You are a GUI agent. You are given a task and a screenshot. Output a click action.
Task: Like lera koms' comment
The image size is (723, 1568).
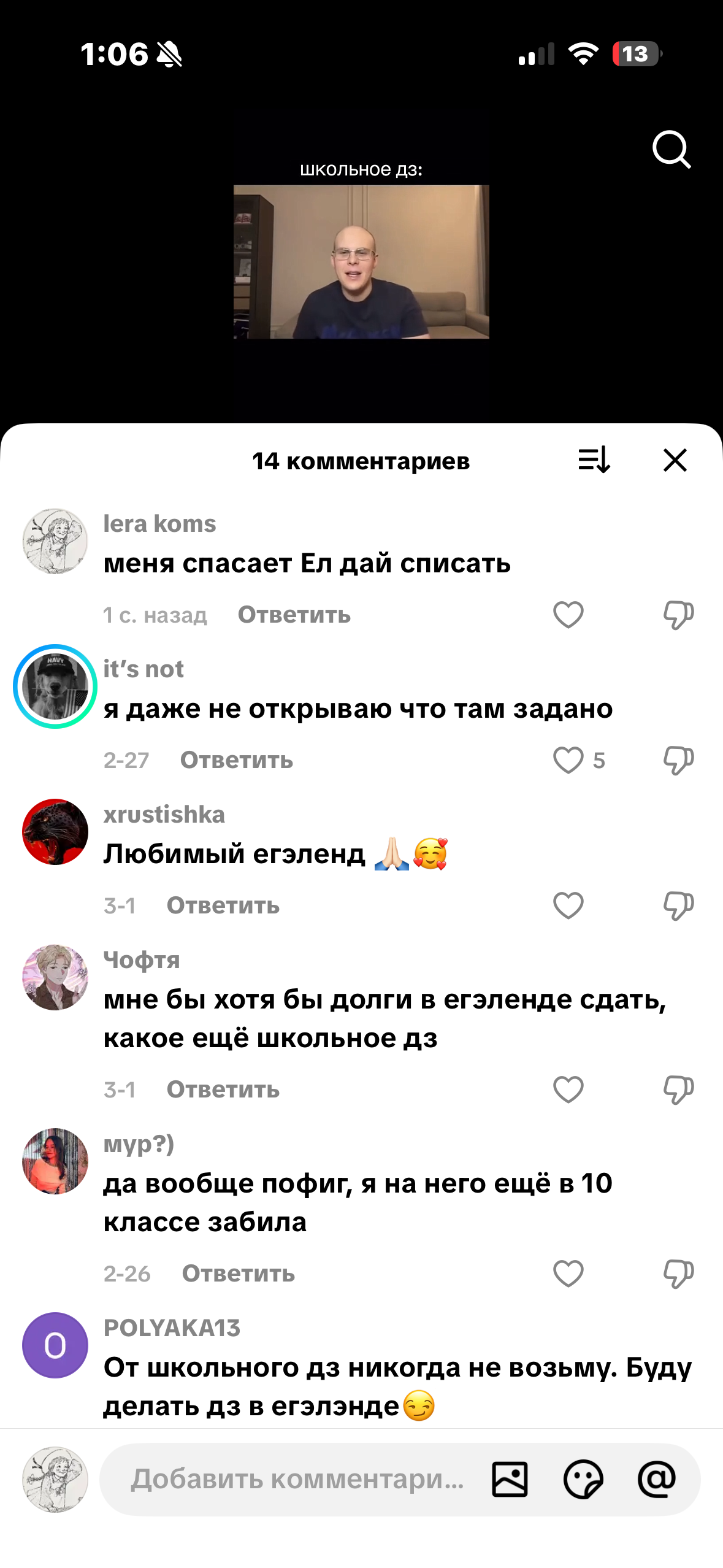[x=568, y=615]
